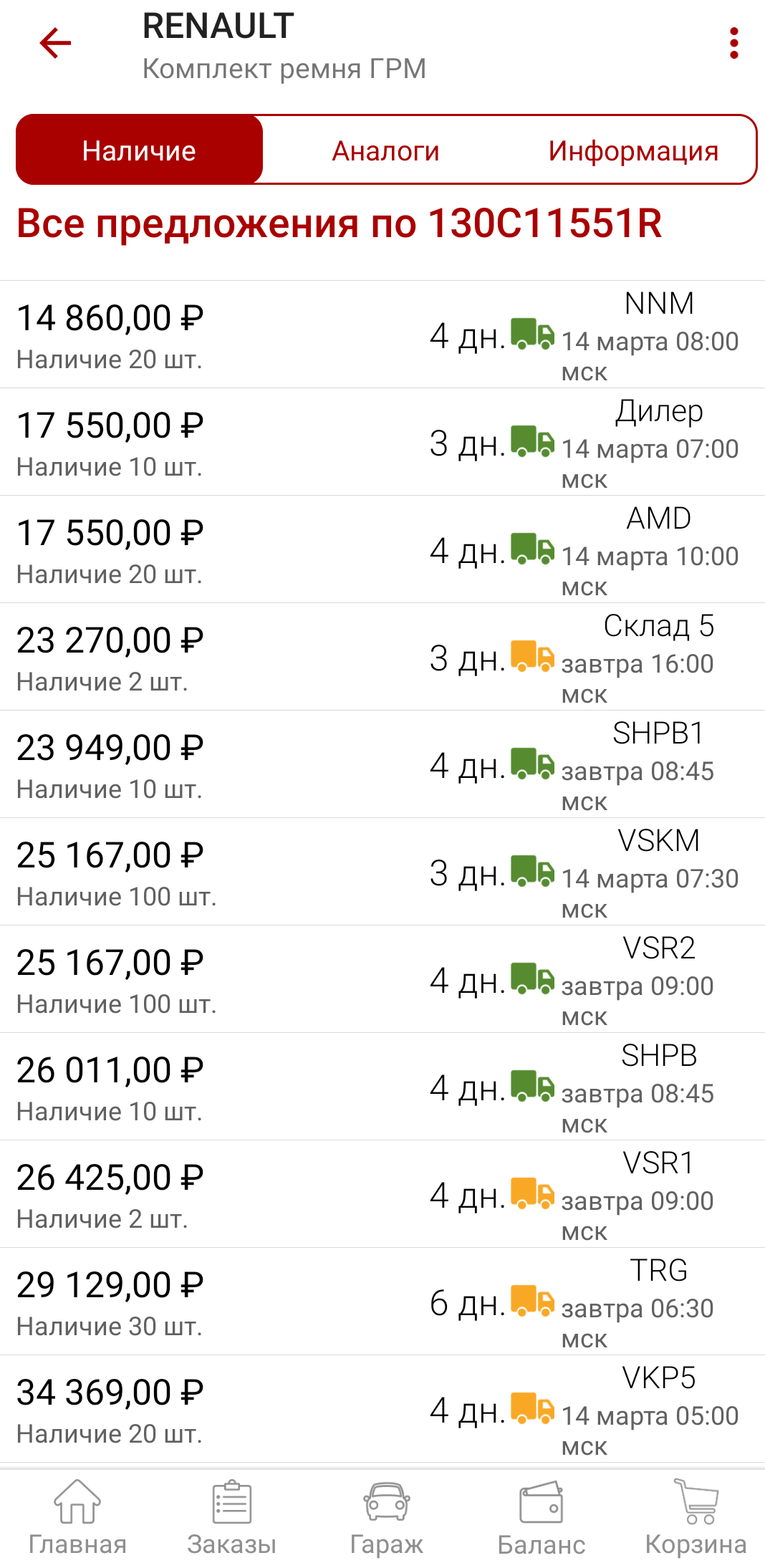Tap the SHPB1 offer for 23 949,00 ₽
765x1568 pixels.
[x=382, y=764]
